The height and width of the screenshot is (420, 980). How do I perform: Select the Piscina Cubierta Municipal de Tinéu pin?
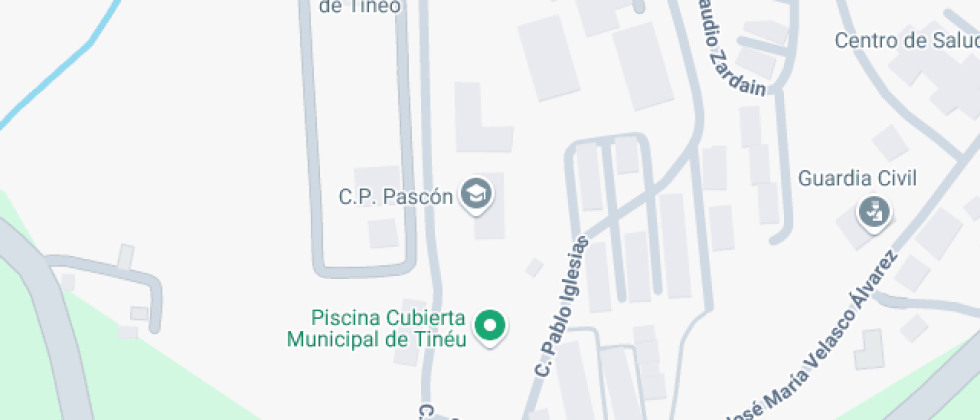click(490, 325)
